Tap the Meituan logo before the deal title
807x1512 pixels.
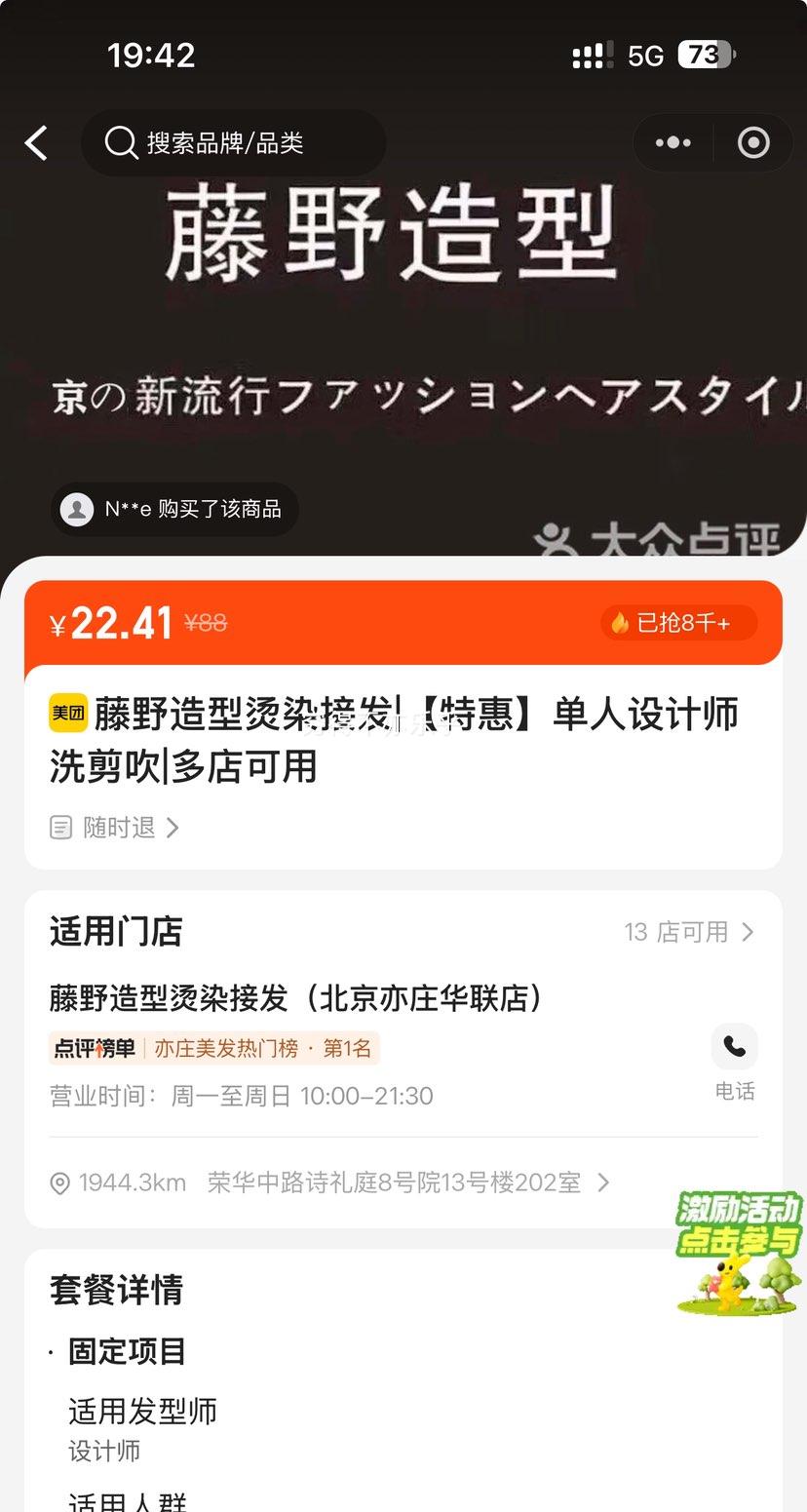coord(68,715)
